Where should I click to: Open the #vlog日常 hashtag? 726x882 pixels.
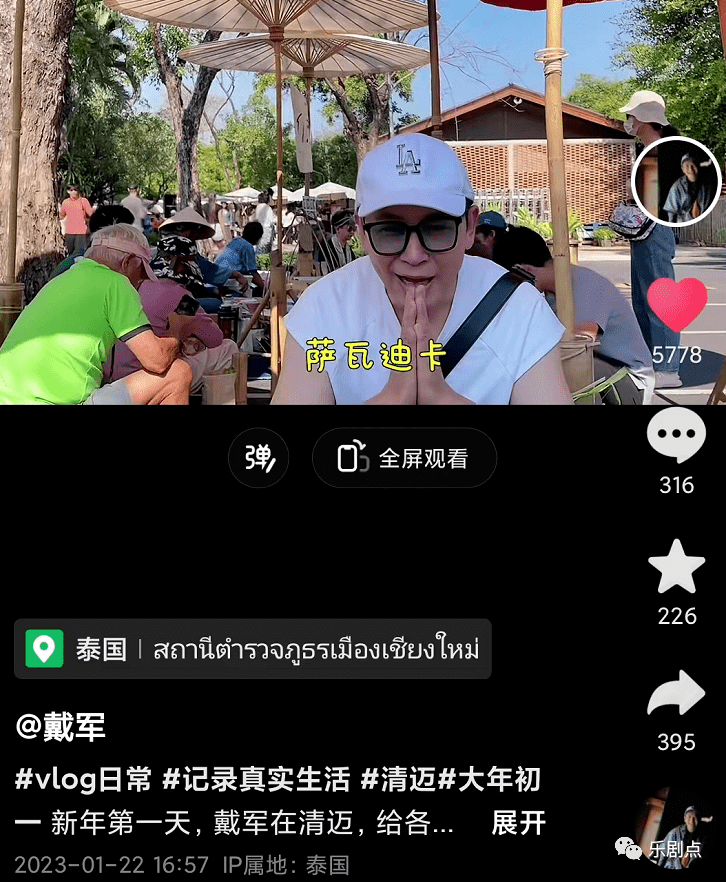[84, 779]
